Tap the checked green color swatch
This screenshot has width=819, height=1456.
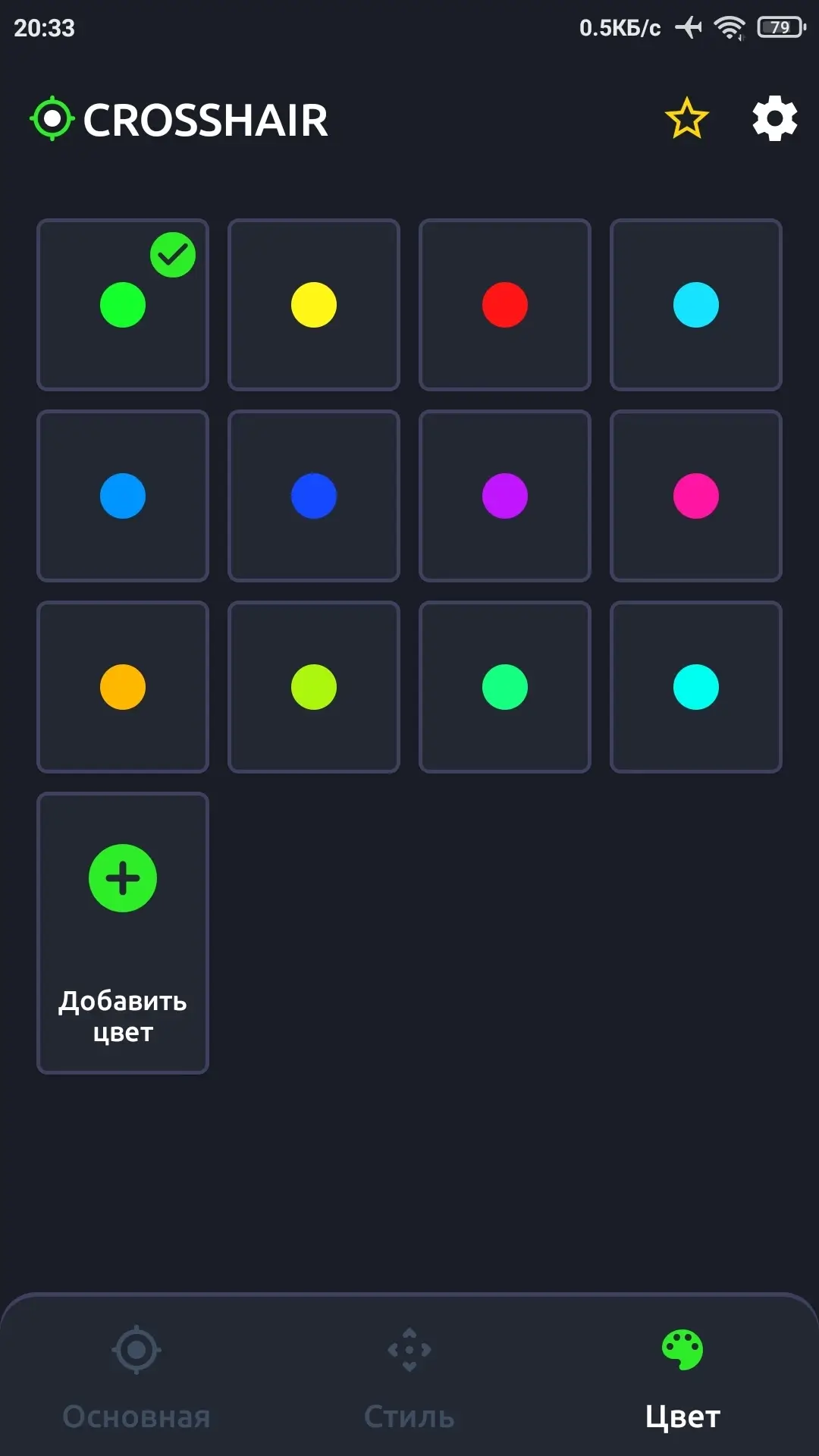pyautogui.click(x=123, y=305)
